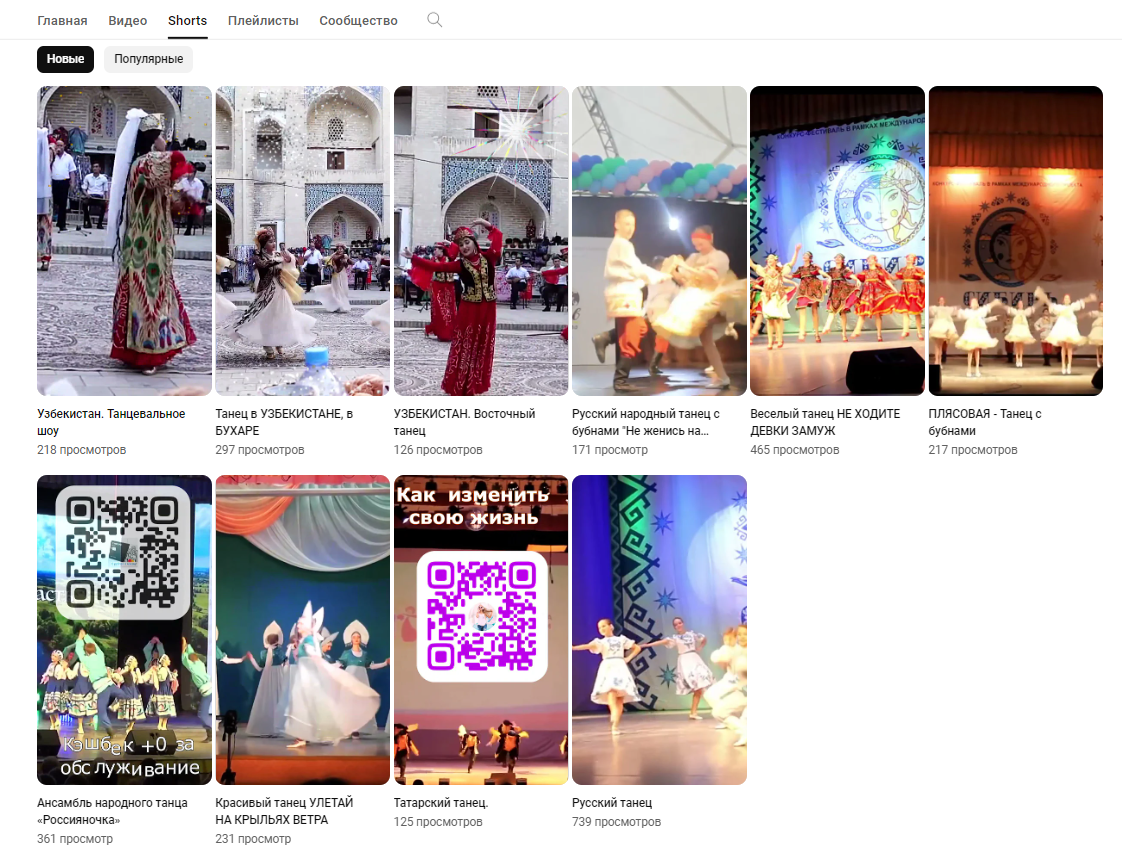Watch "Красивый танец УЛЕТАЙ НА КРЫЛЬЯХ ВЕТРА"

pyautogui.click(x=303, y=630)
